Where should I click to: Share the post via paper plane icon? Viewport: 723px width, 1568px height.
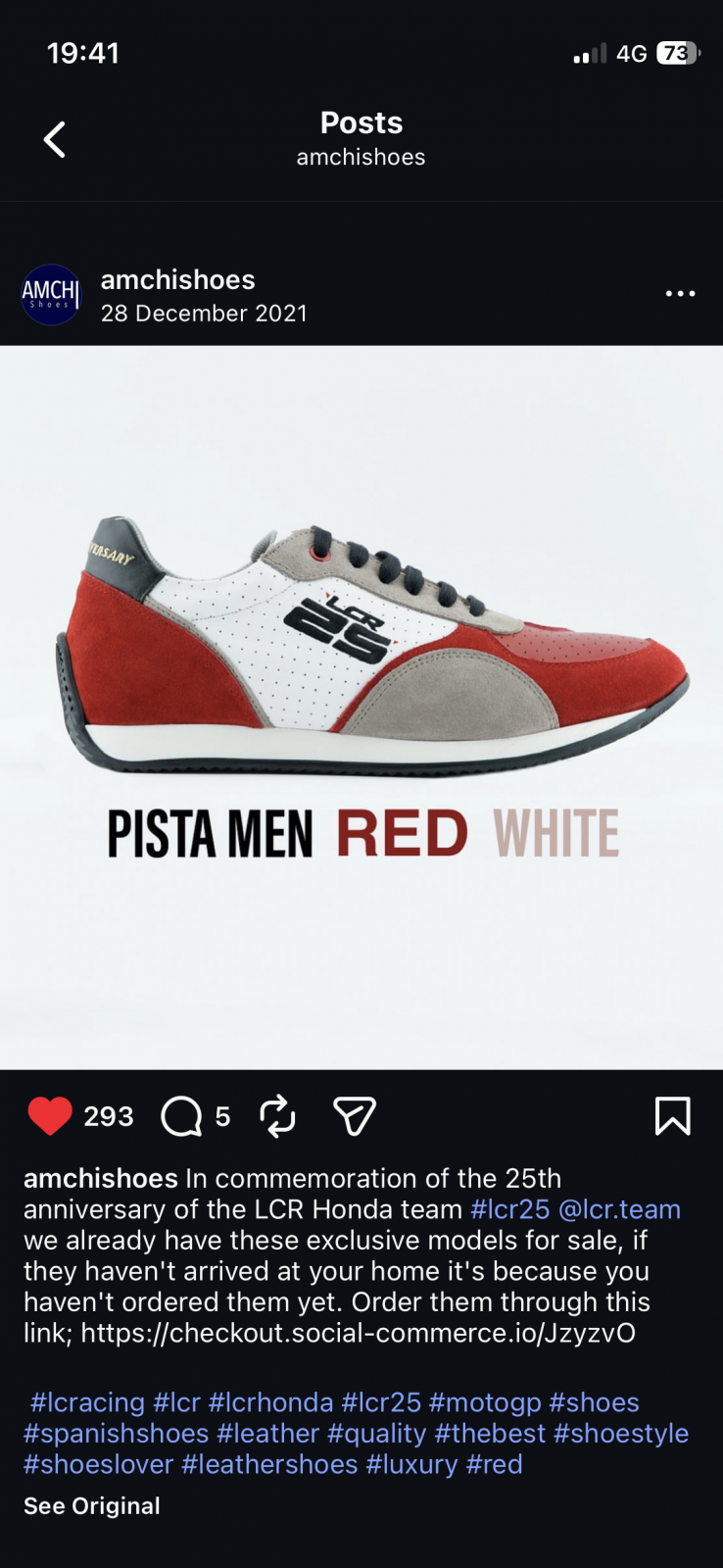click(355, 1116)
